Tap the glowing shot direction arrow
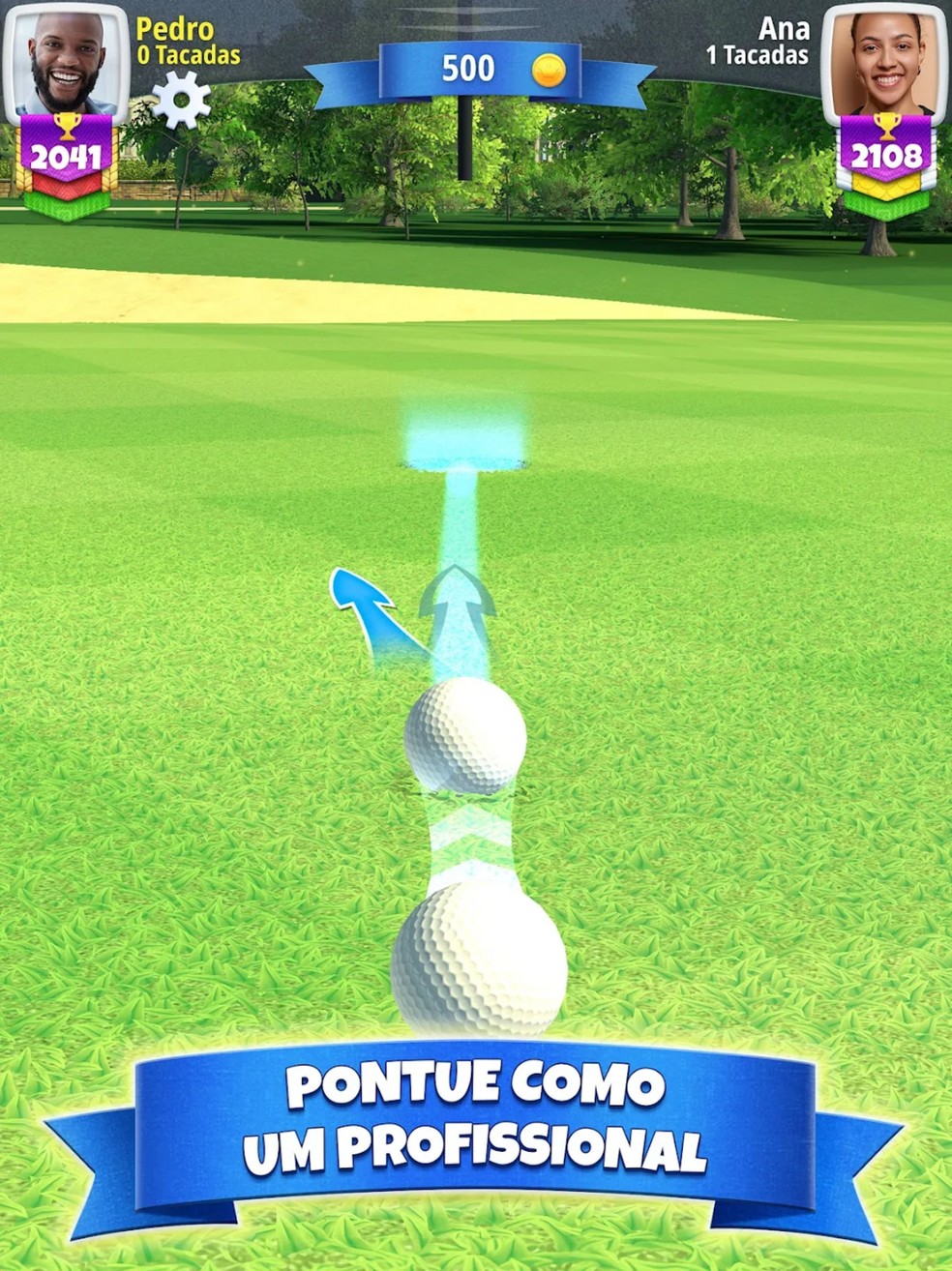Viewport: 952px width, 1271px height. click(458, 598)
